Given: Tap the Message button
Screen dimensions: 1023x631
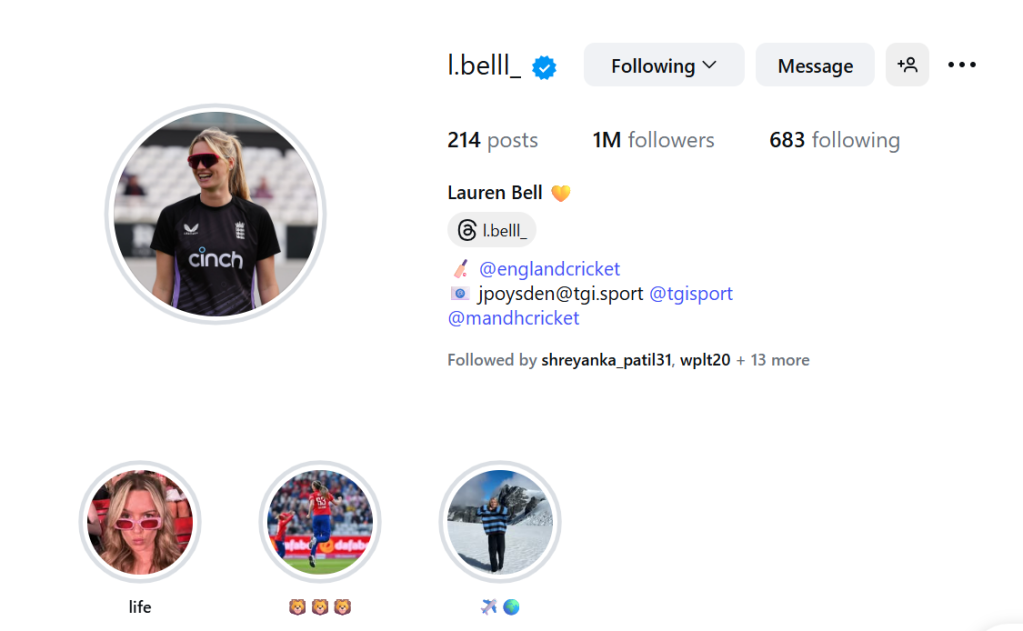Looking at the screenshot, I should point(814,66).
